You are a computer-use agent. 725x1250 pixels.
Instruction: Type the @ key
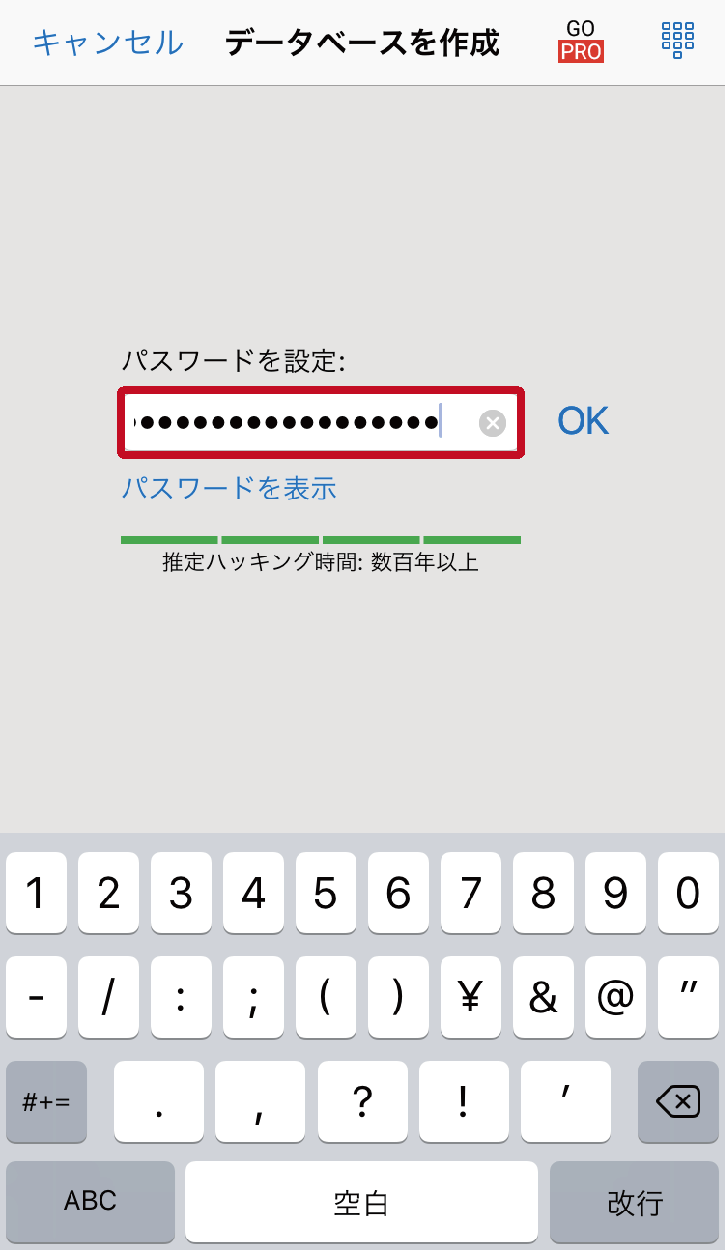(615, 996)
